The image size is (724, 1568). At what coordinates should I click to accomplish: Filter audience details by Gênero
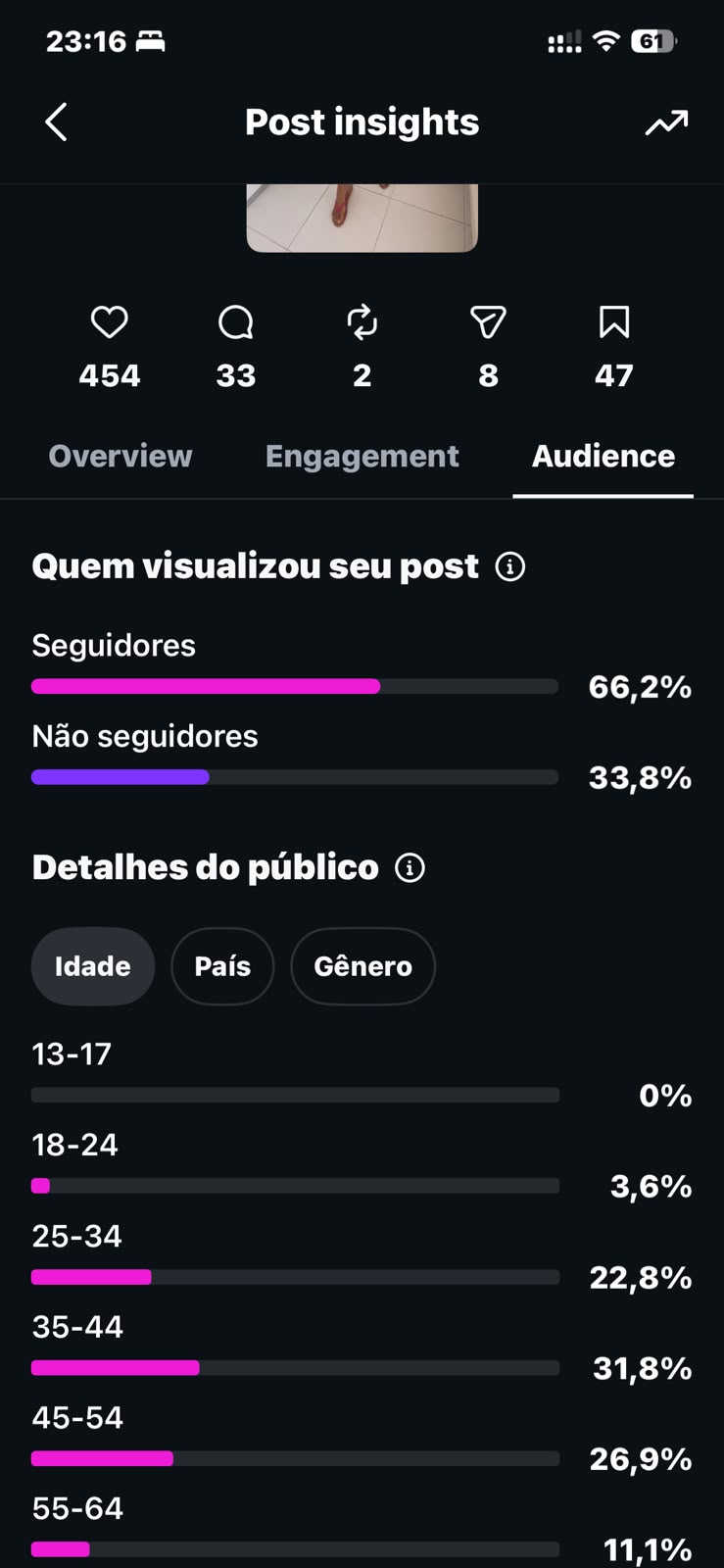362,966
